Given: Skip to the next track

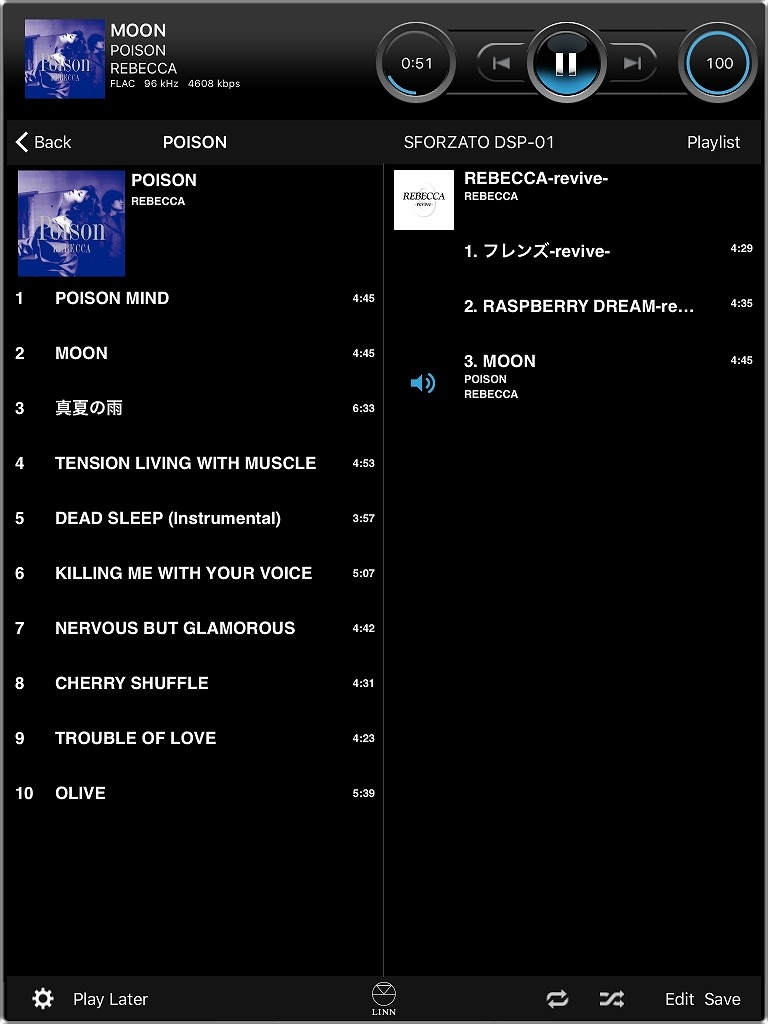Looking at the screenshot, I should tap(632, 63).
